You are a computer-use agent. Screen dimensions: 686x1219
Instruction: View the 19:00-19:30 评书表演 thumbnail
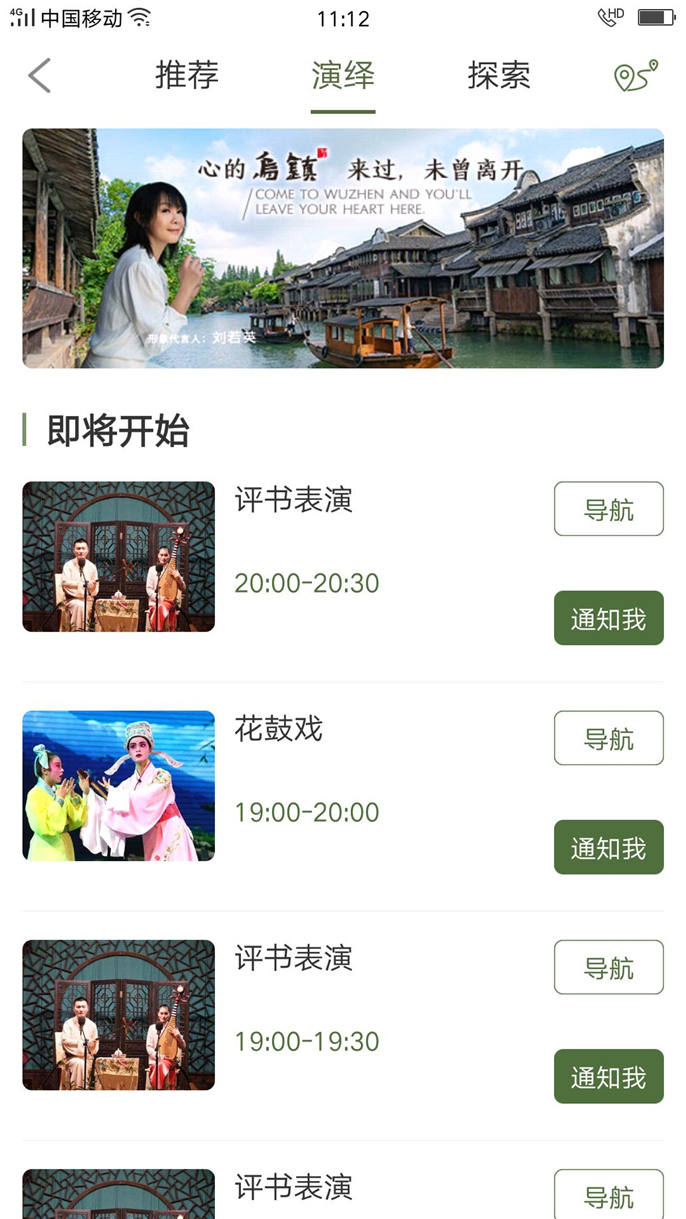(x=119, y=1015)
